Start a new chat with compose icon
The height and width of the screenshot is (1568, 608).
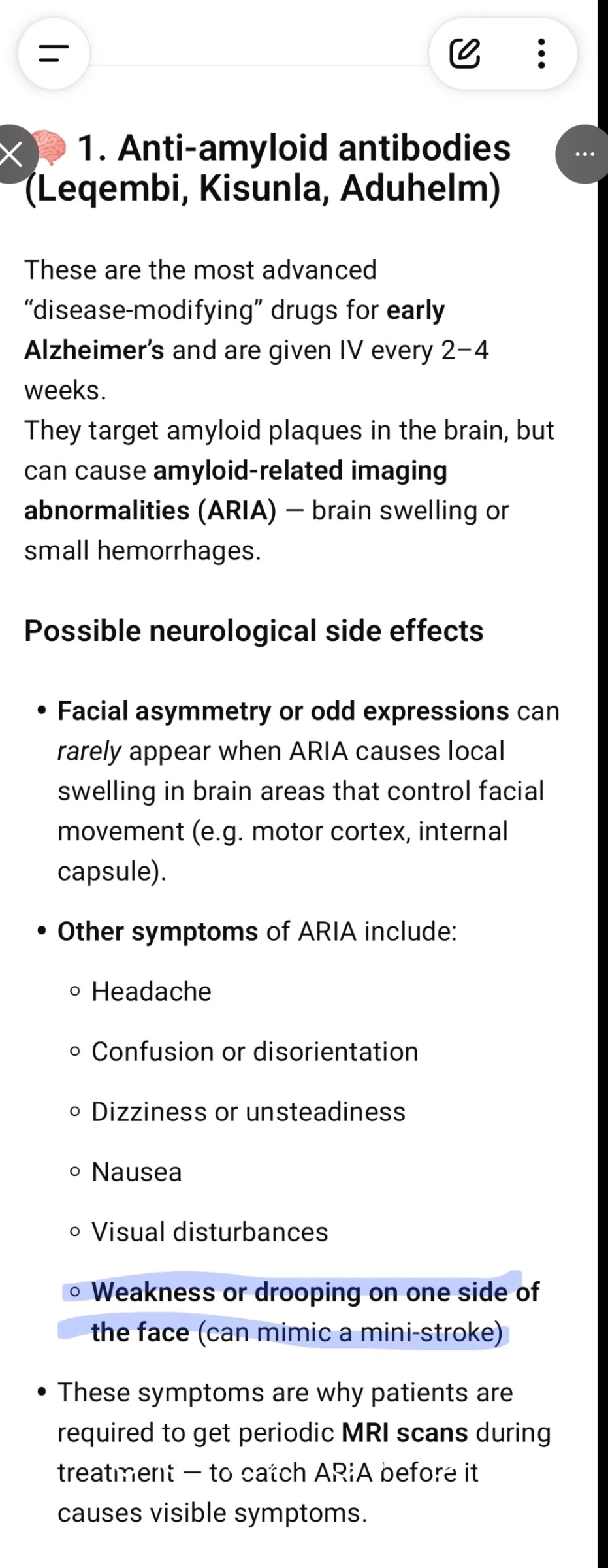[465, 54]
